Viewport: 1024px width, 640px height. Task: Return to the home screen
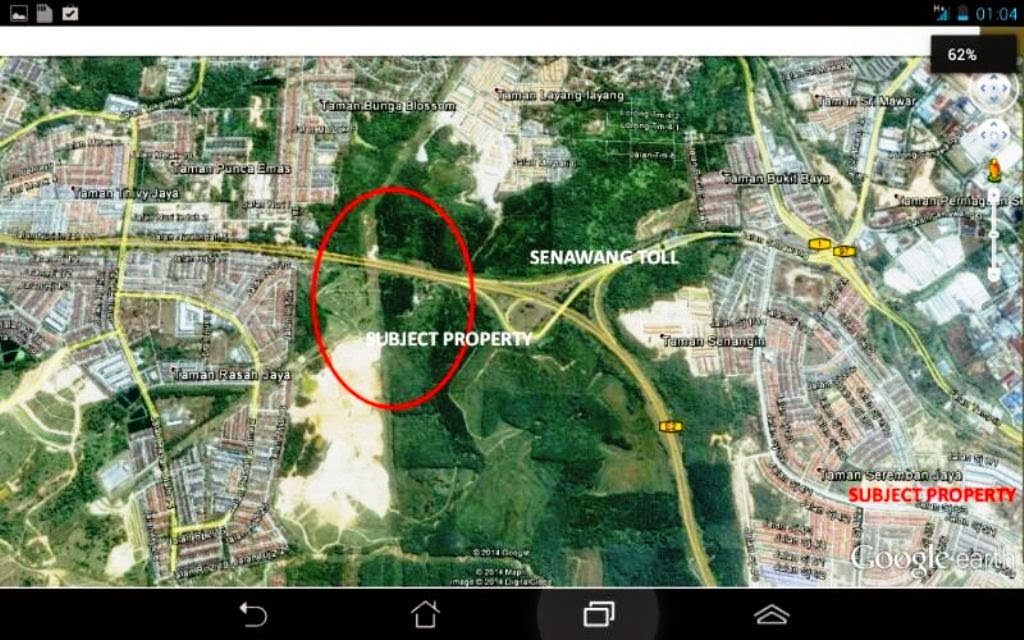425,614
